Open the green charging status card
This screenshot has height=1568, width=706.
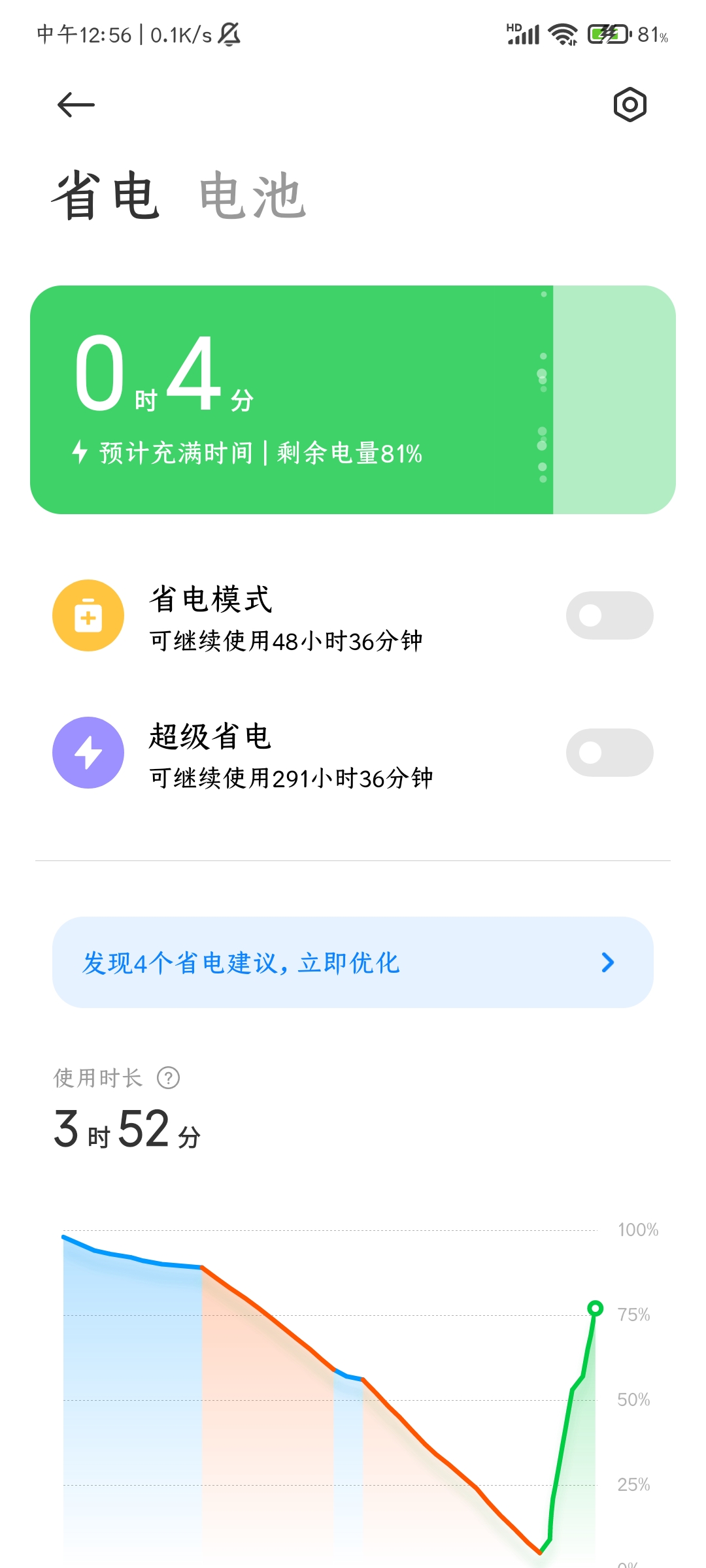(353, 400)
